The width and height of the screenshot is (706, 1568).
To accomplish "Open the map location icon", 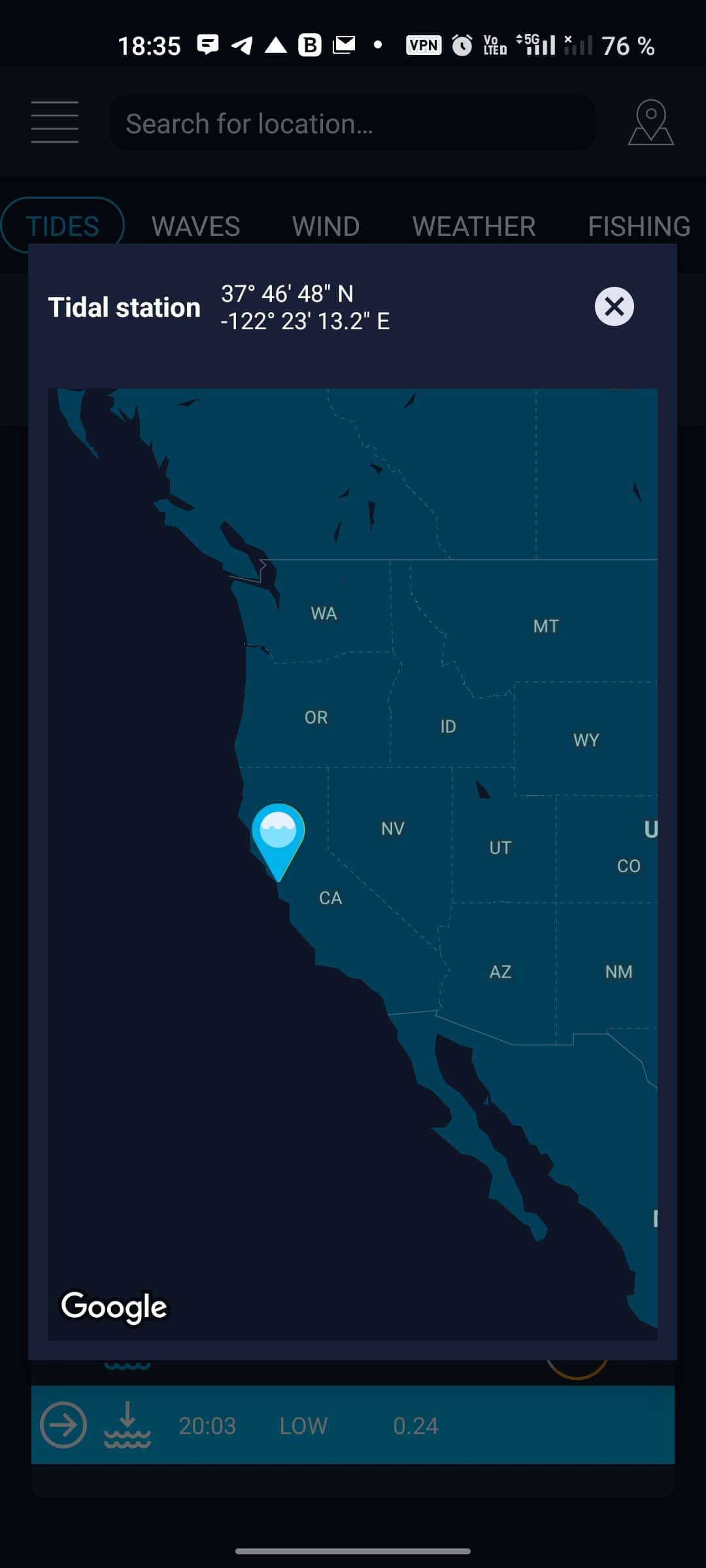I will [x=650, y=122].
